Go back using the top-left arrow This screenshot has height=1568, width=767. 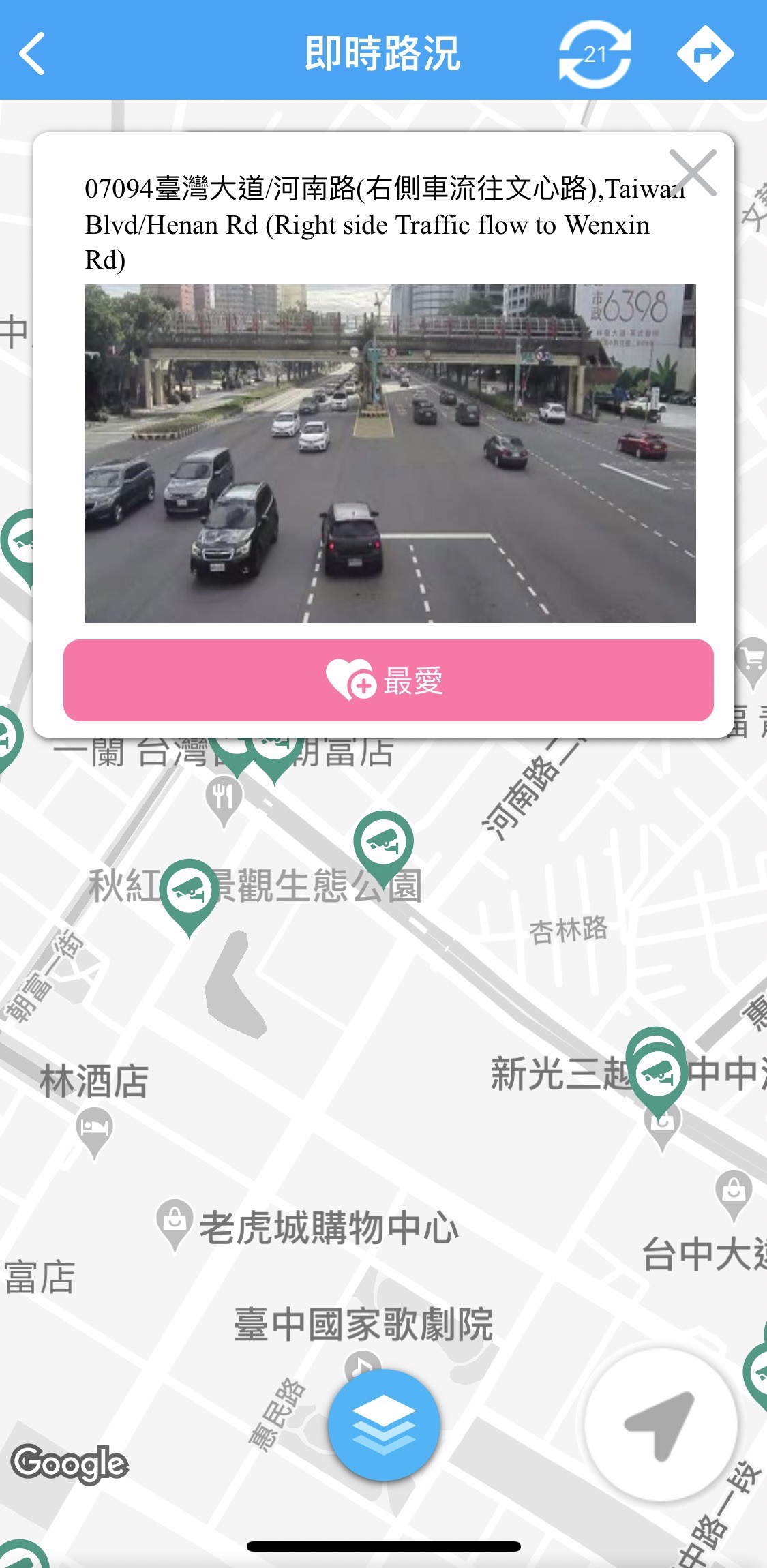click(33, 53)
